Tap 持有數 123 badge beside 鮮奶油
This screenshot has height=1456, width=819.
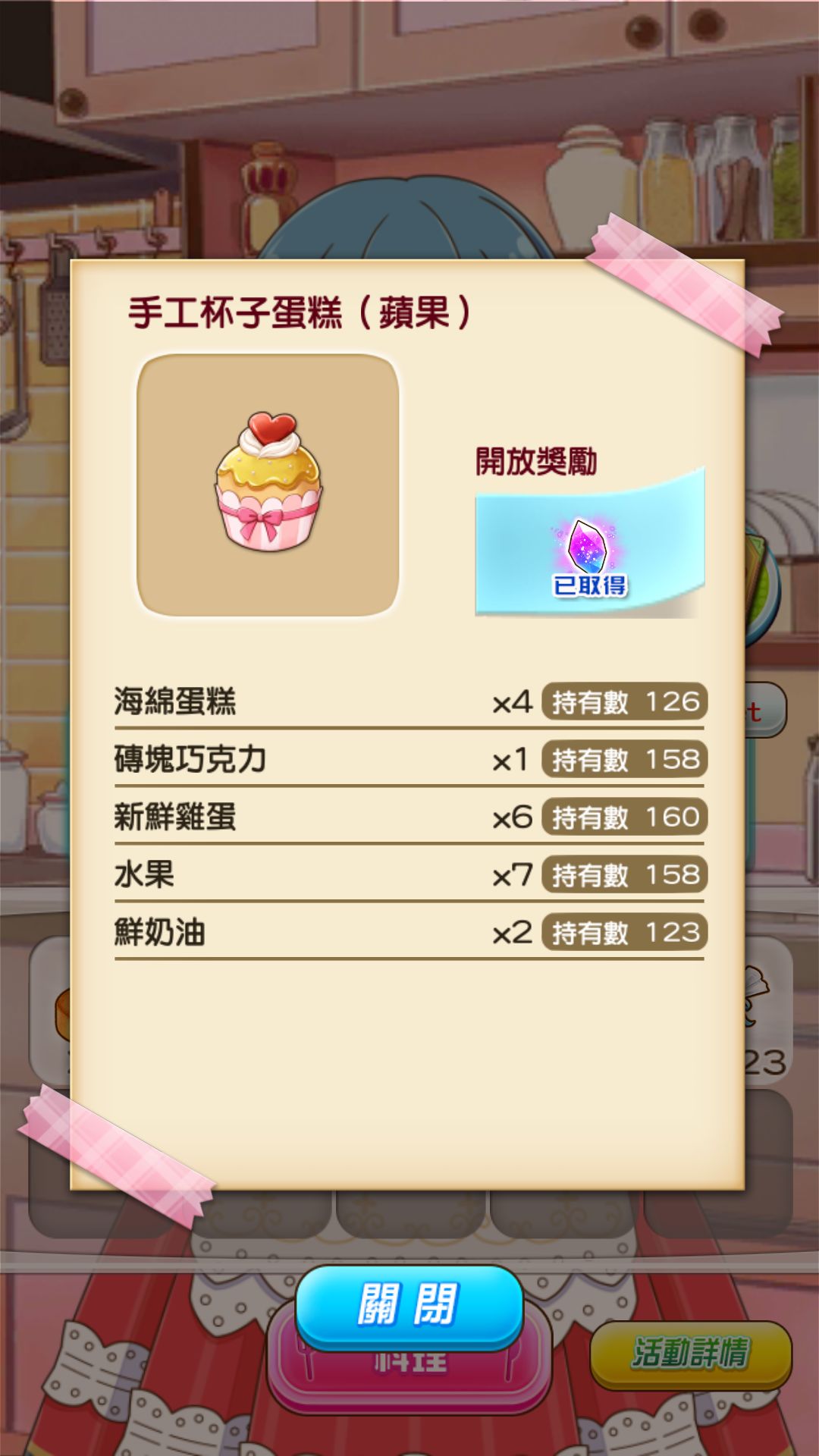[623, 931]
